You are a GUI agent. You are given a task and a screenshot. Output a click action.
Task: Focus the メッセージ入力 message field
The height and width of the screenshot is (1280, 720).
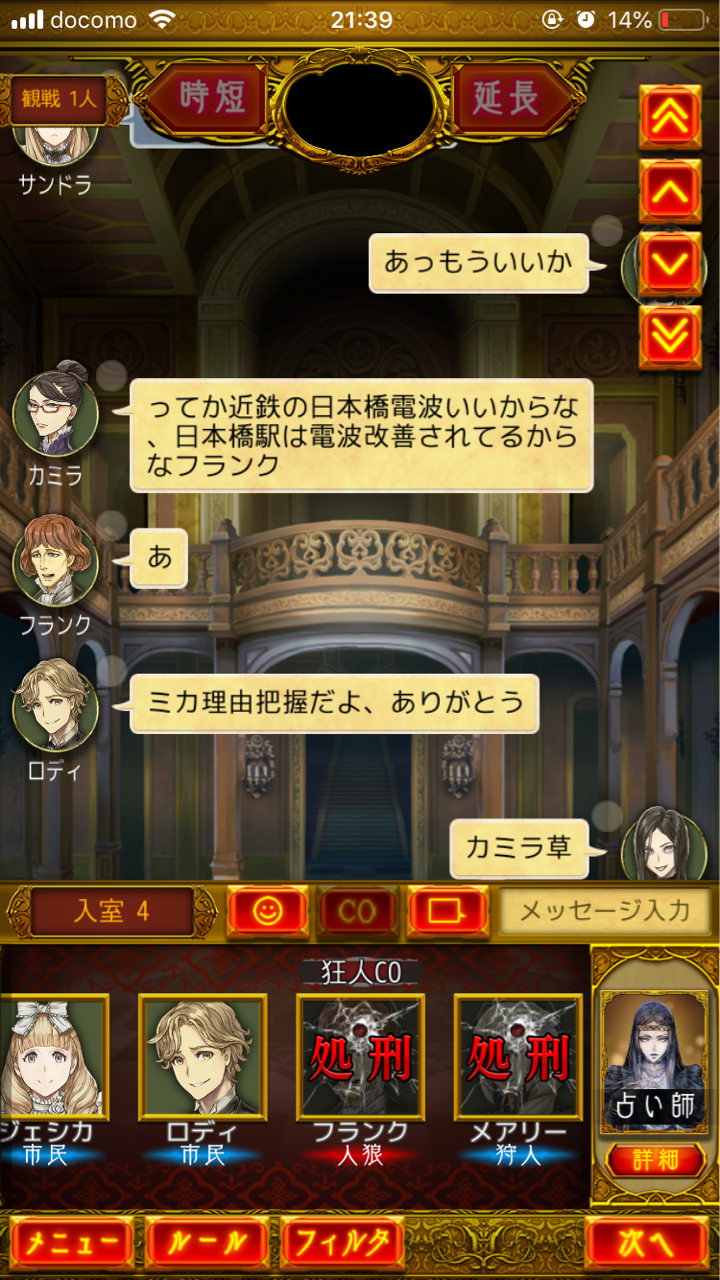pyautogui.click(x=604, y=911)
